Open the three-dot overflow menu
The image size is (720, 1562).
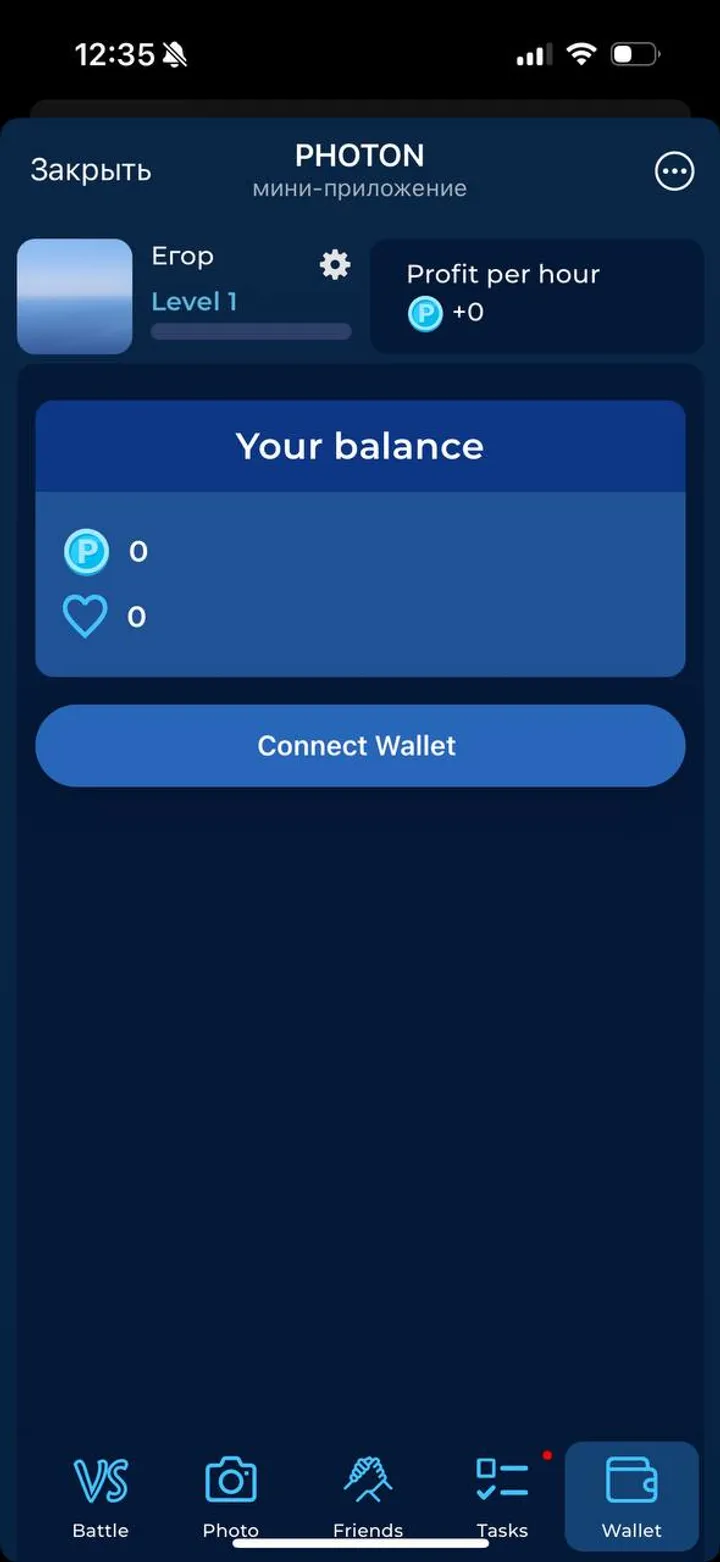pos(674,171)
